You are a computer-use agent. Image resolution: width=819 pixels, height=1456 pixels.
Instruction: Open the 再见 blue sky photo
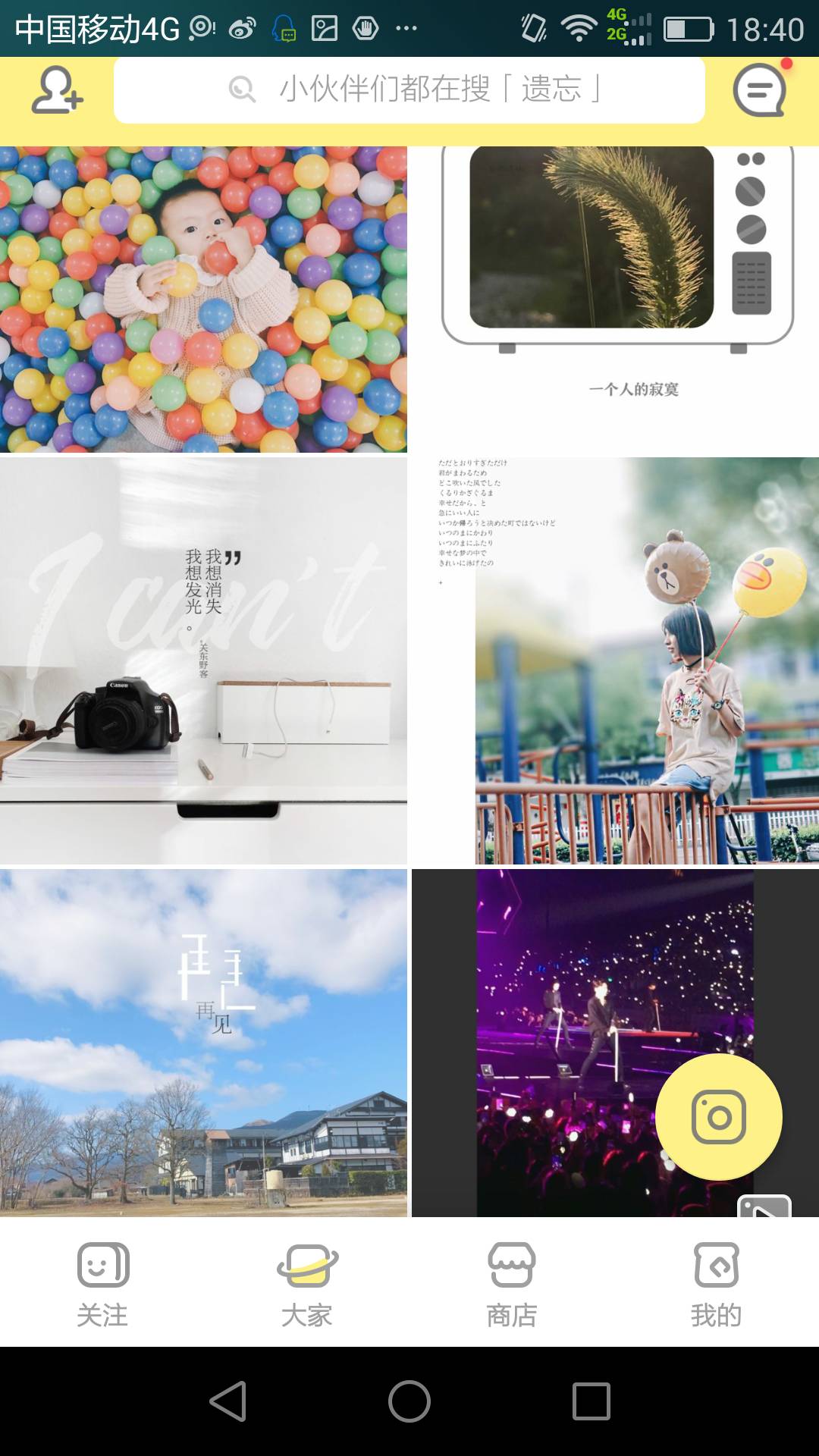point(203,1043)
